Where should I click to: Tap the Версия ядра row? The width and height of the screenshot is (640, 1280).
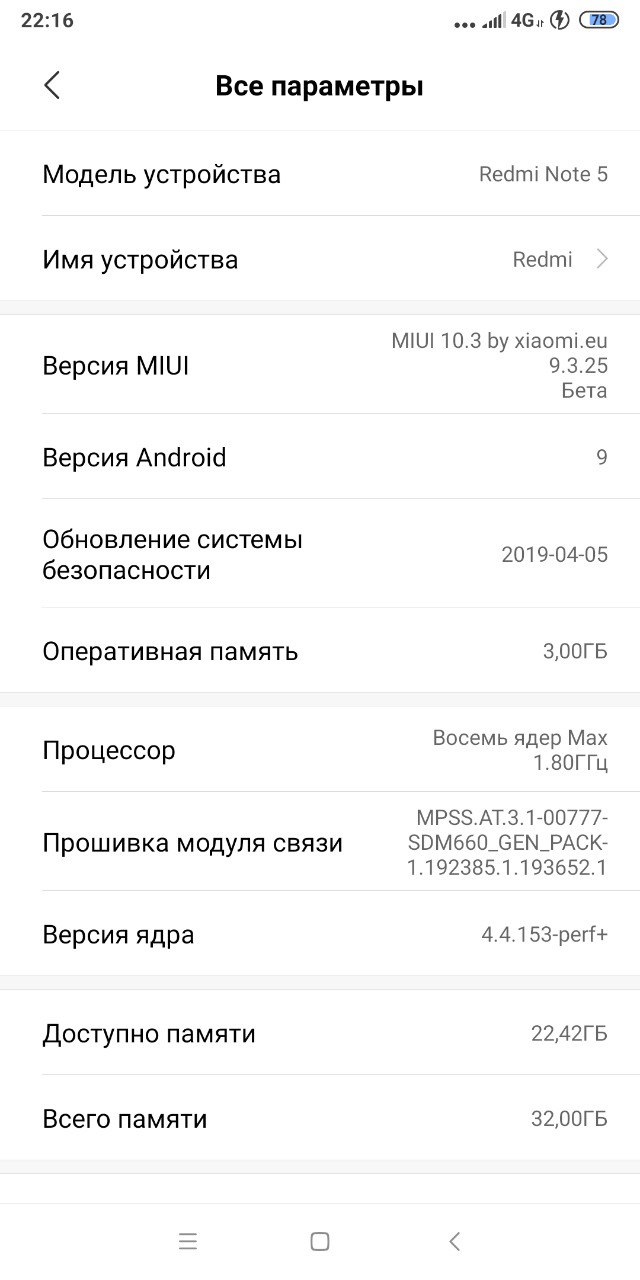click(x=320, y=935)
